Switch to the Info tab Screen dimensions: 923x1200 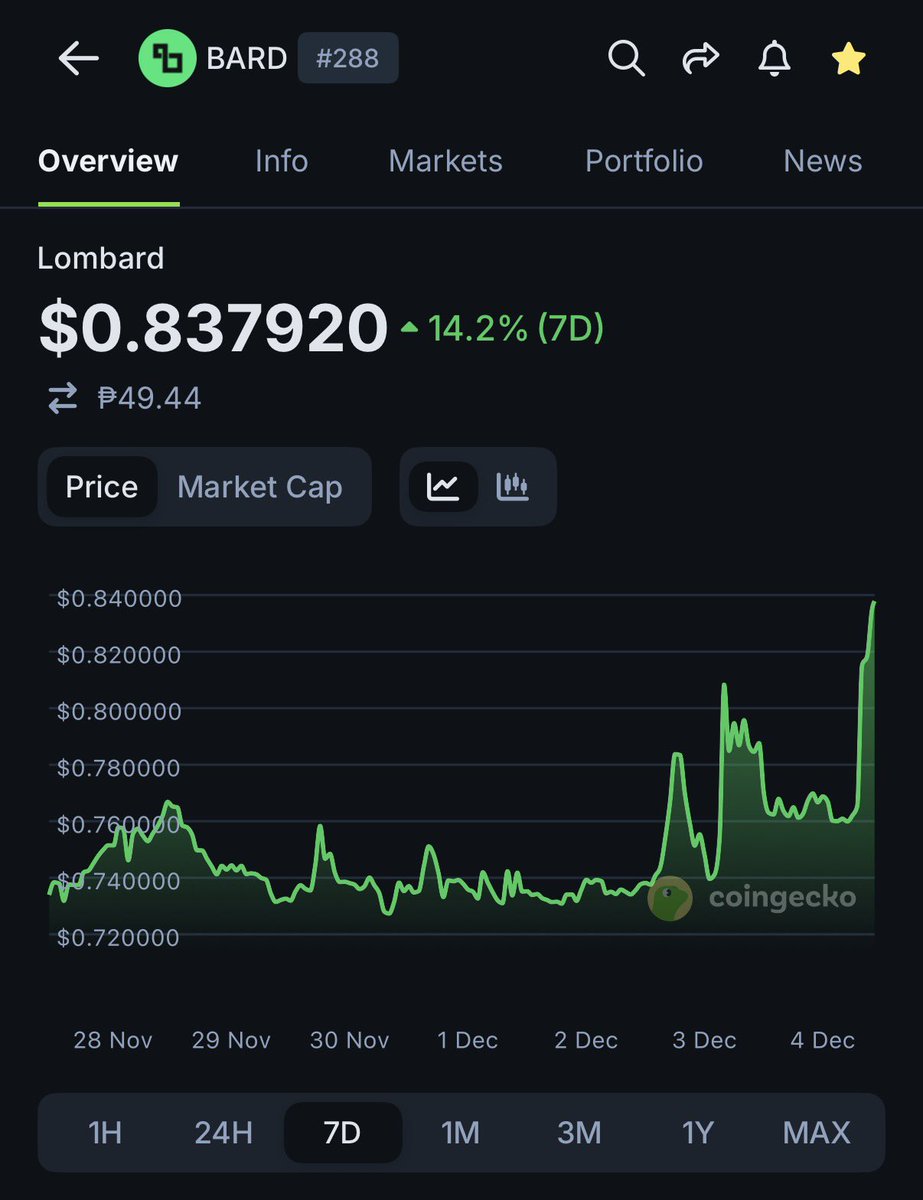[281, 161]
